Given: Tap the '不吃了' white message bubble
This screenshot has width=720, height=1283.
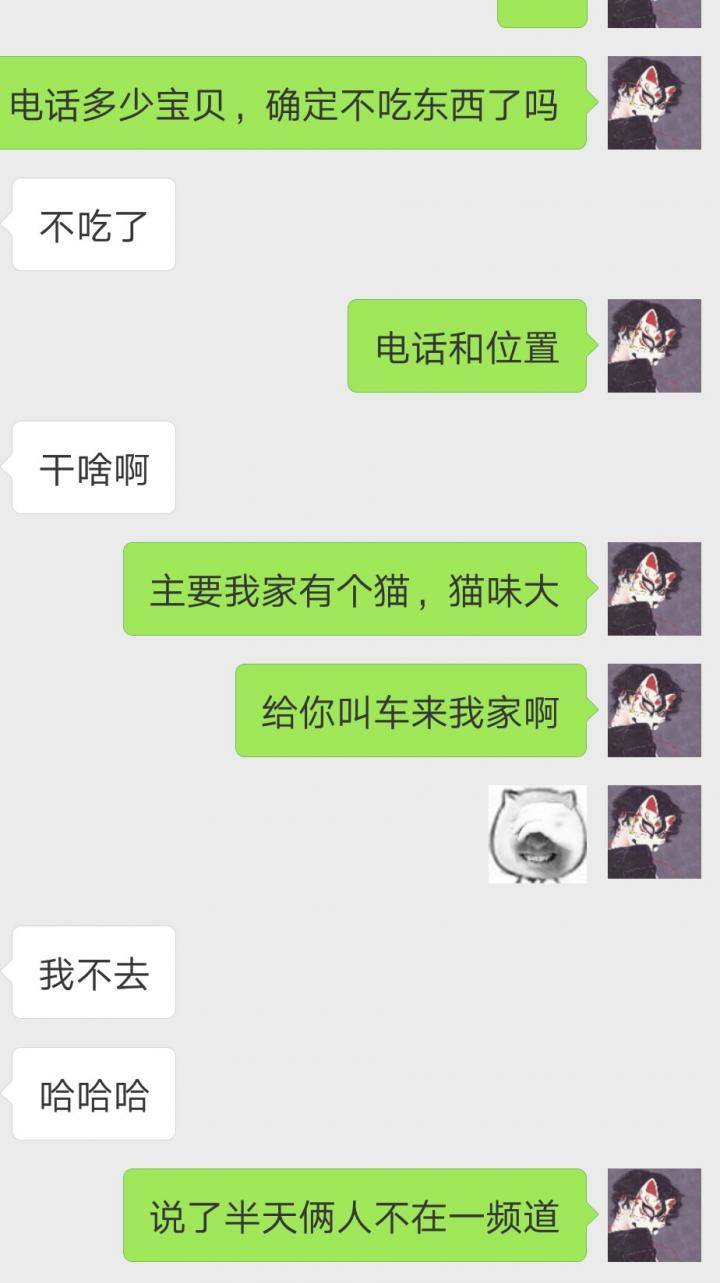Looking at the screenshot, I should [x=92, y=225].
